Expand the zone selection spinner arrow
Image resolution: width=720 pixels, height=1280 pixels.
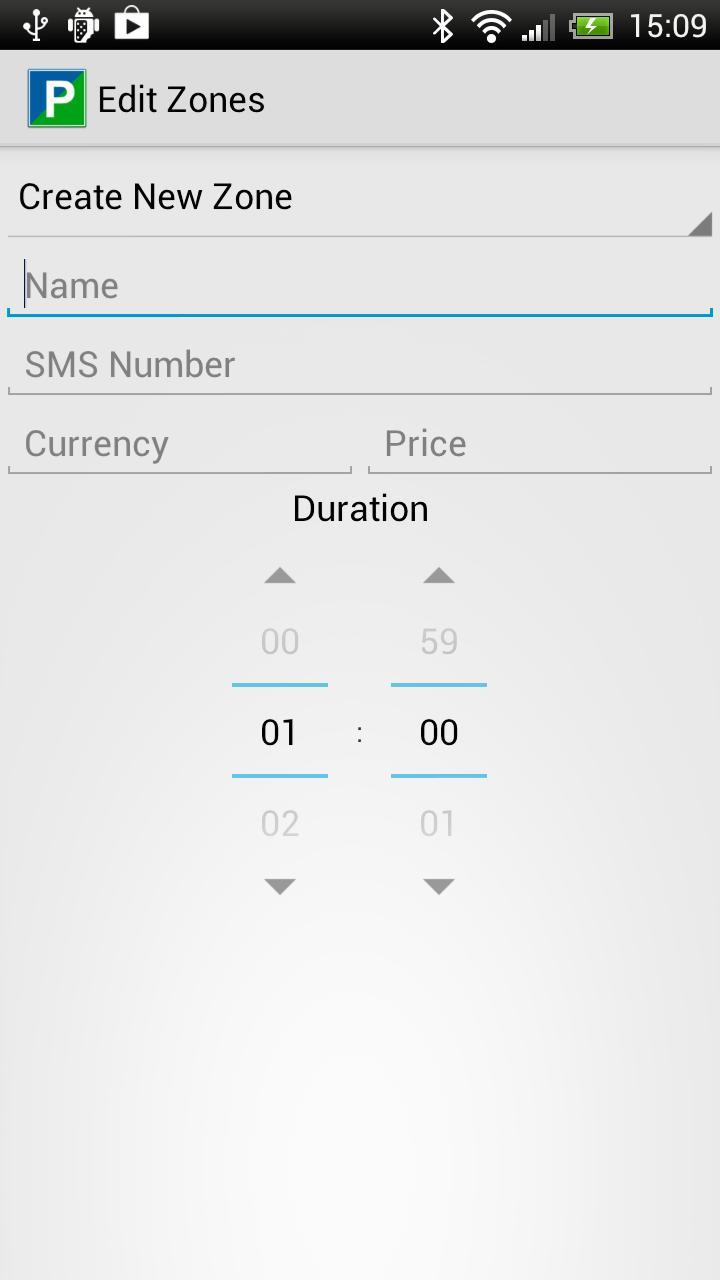coord(703,222)
